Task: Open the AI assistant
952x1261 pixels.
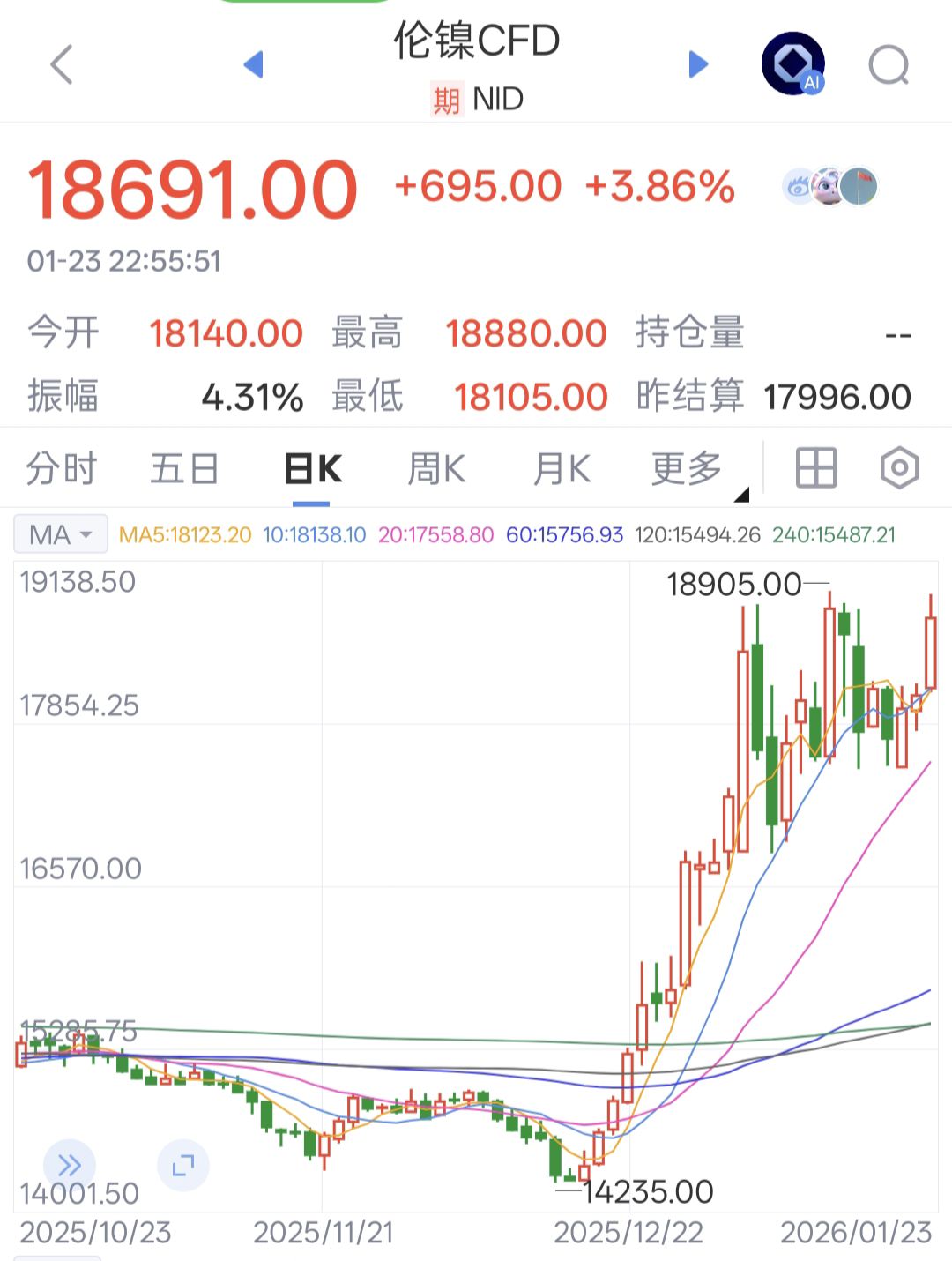Action: pos(792,64)
